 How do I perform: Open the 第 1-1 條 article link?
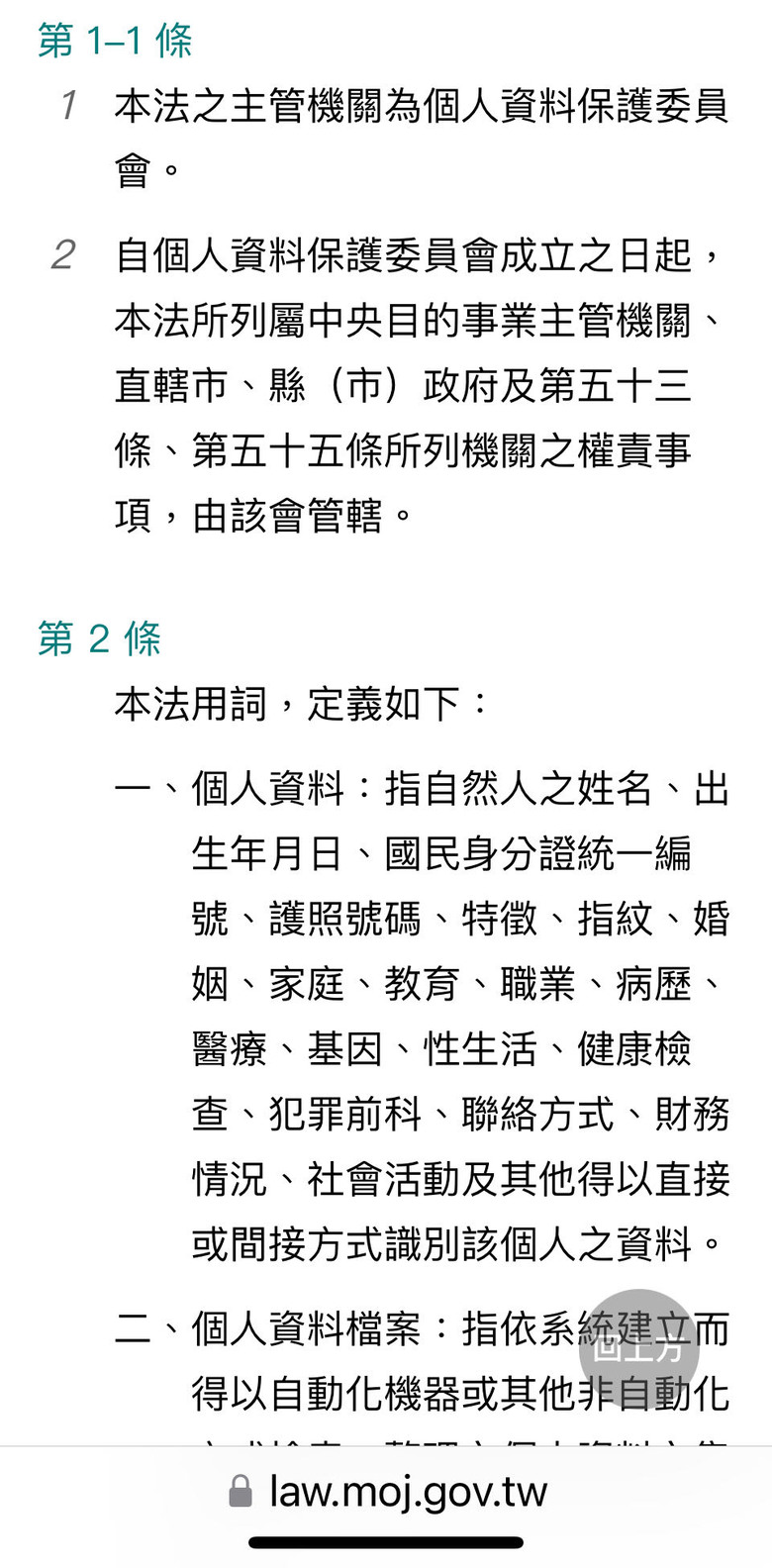click(x=115, y=41)
